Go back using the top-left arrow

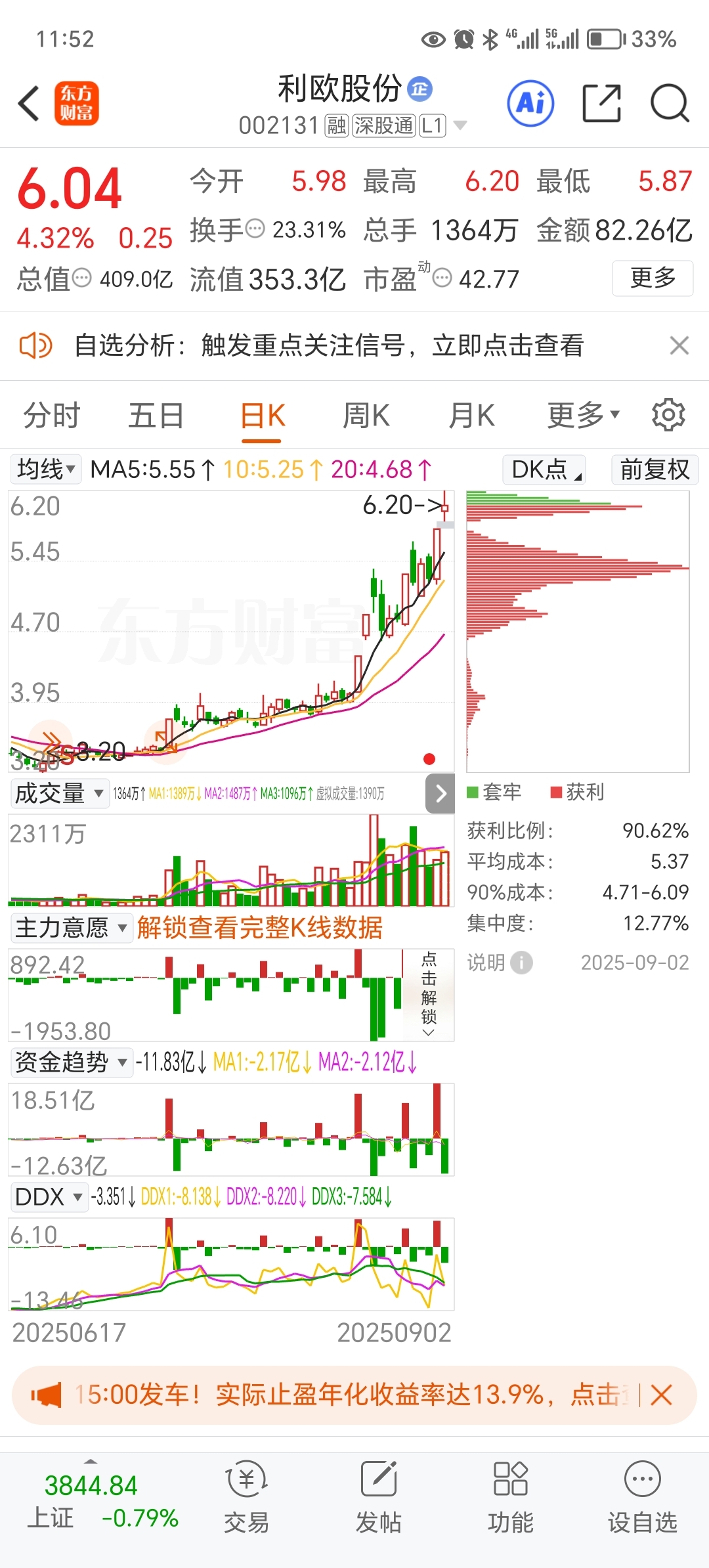tap(29, 104)
